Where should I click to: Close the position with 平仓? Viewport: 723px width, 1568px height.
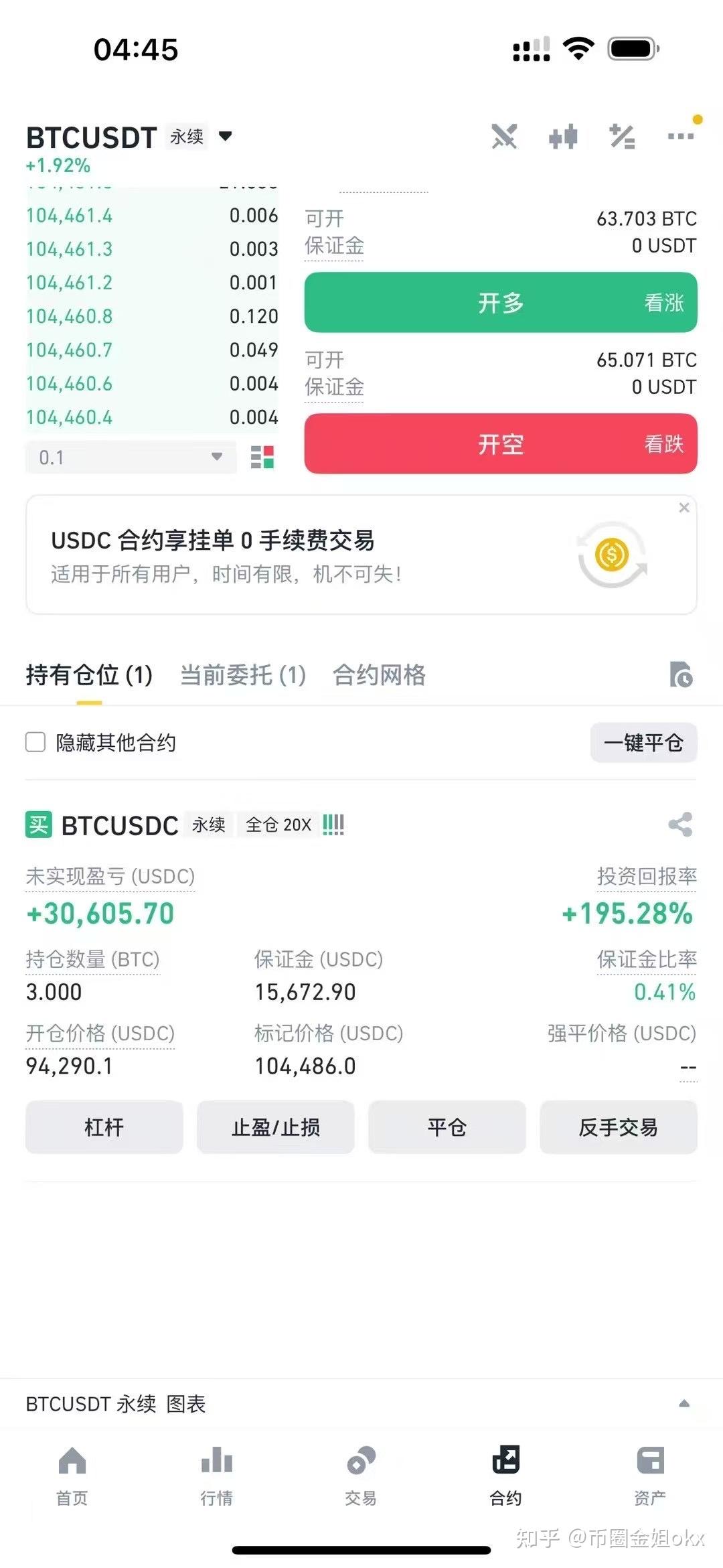[447, 1127]
